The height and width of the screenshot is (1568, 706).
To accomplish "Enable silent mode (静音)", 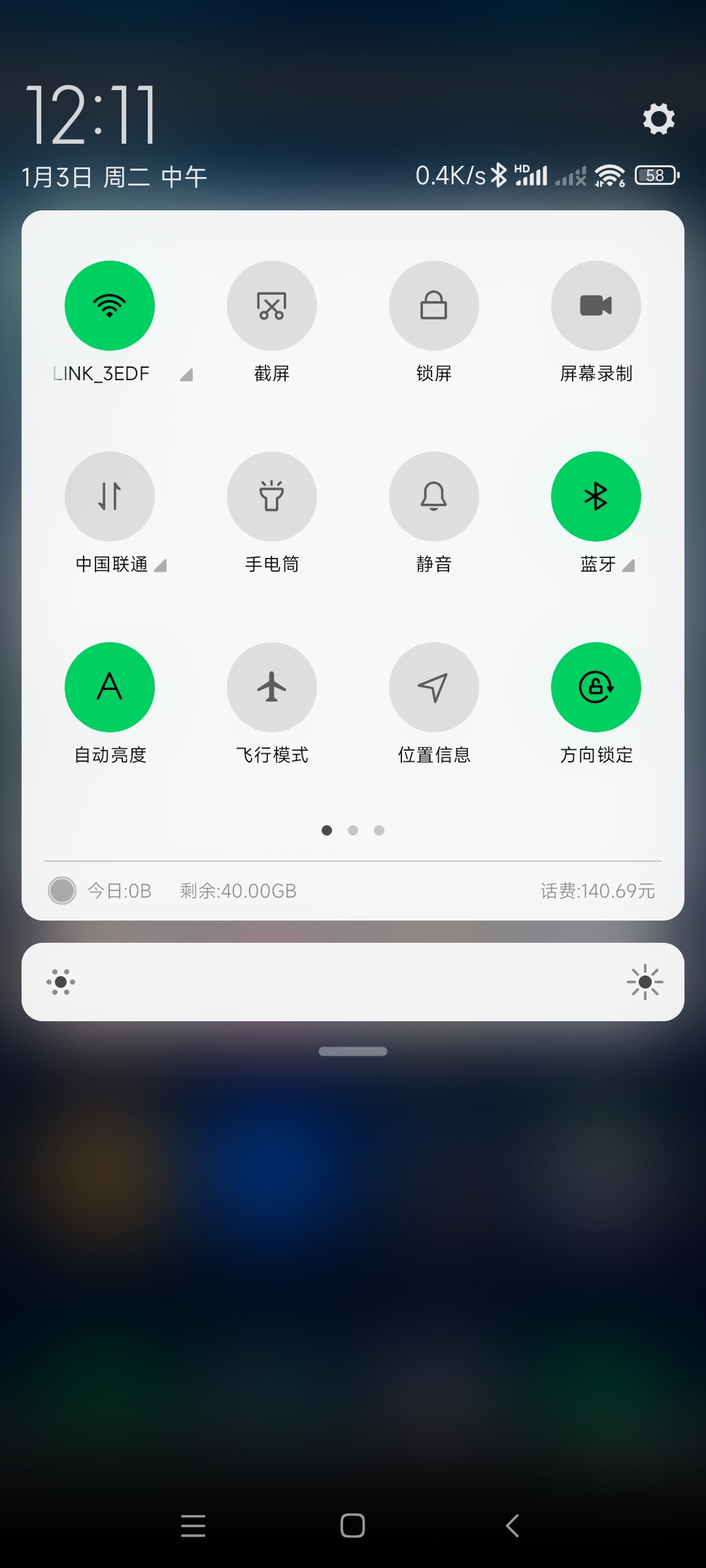I will (434, 497).
